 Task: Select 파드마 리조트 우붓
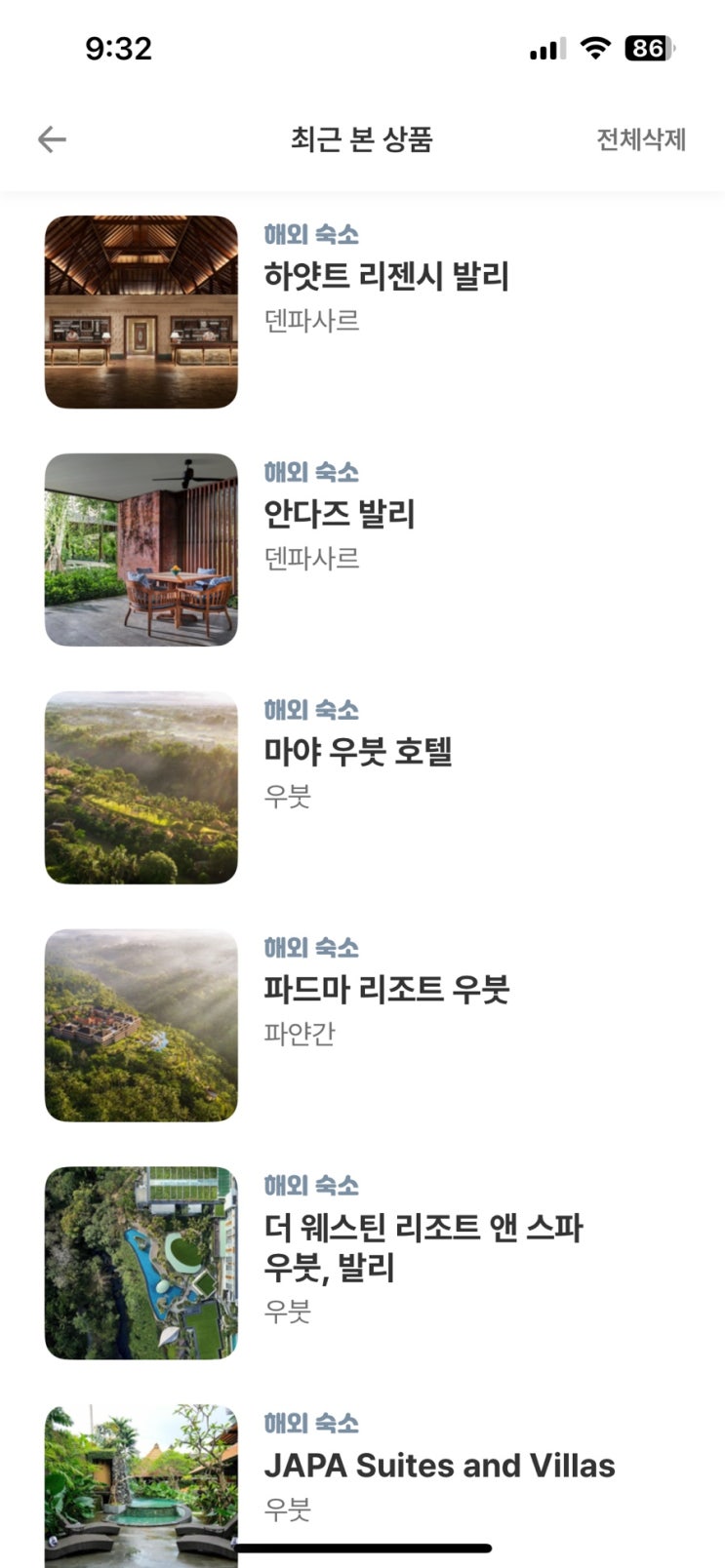coord(362,1026)
